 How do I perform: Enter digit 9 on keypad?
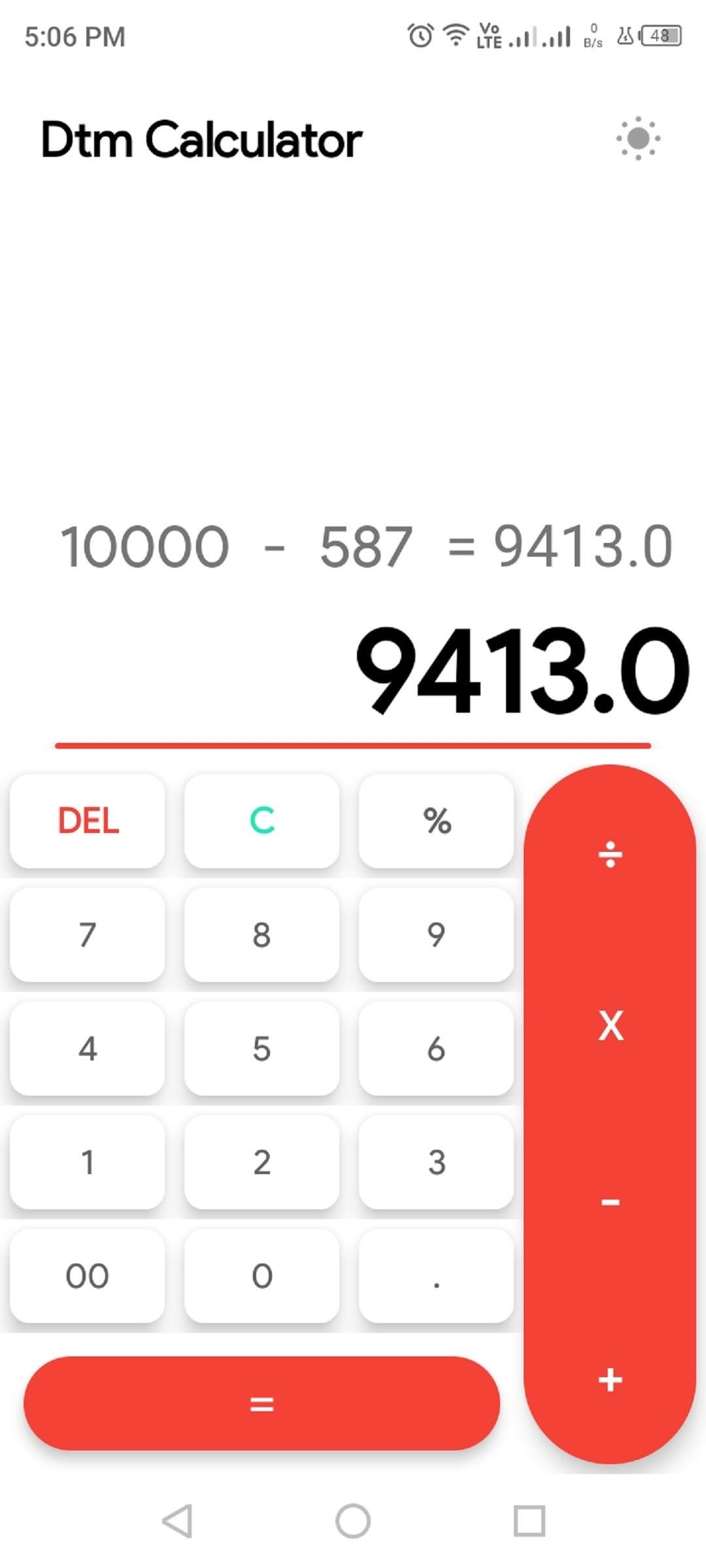coord(436,934)
